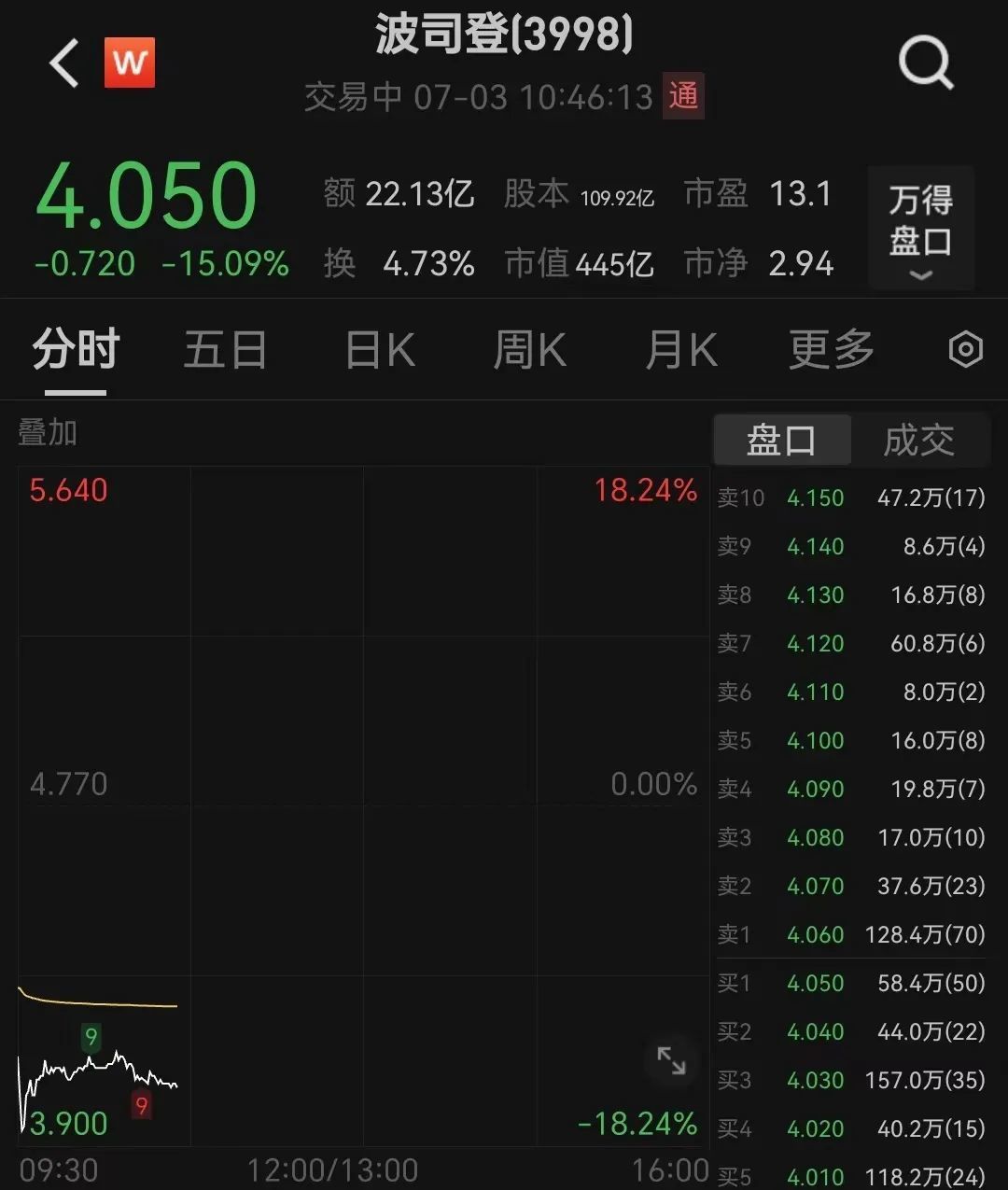Image resolution: width=1008 pixels, height=1190 pixels.
Task: Open the 更多 chart options
Action: (x=831, y=350)
